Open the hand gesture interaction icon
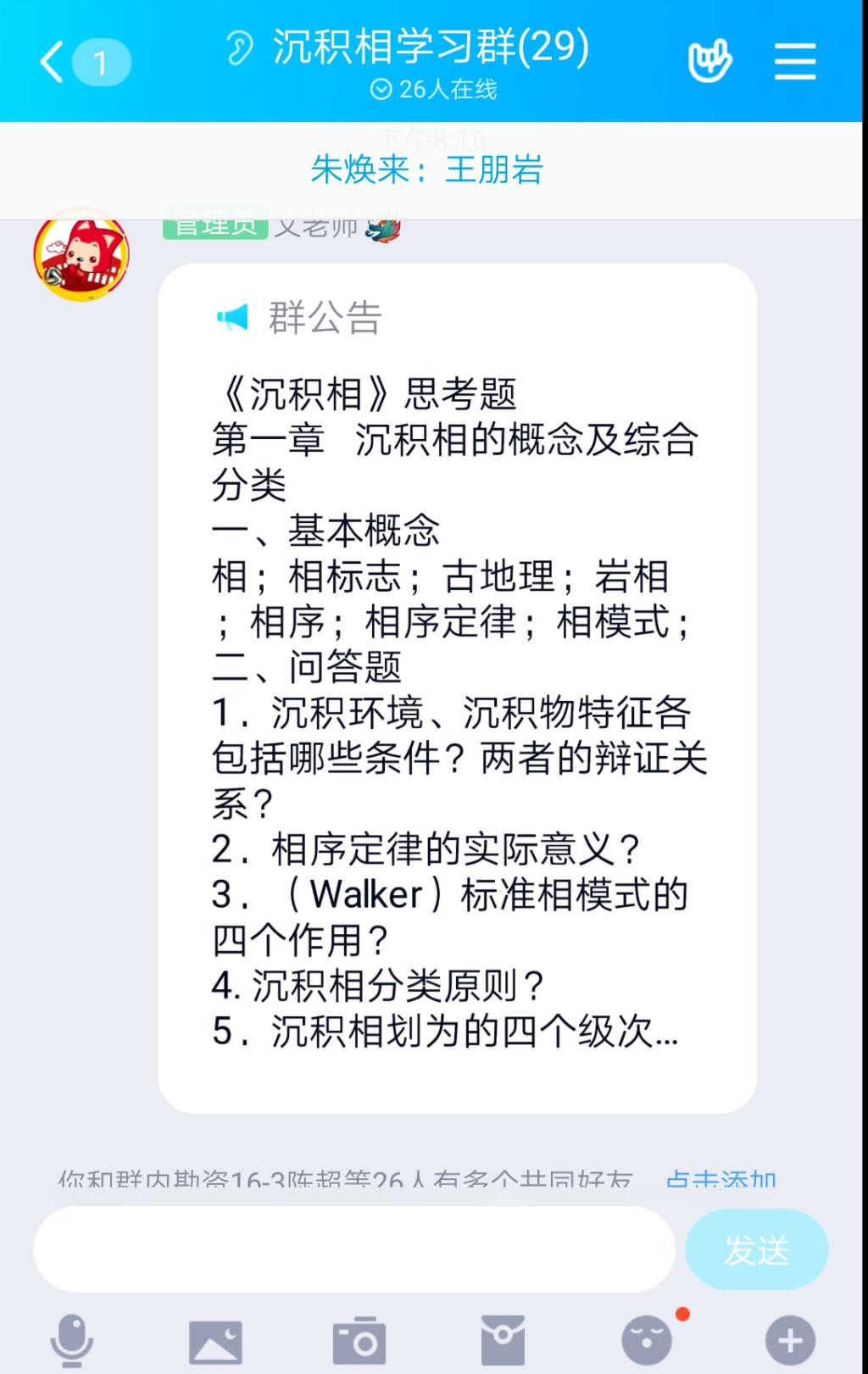Screen dimensions: 868x1374 (709, 62)
